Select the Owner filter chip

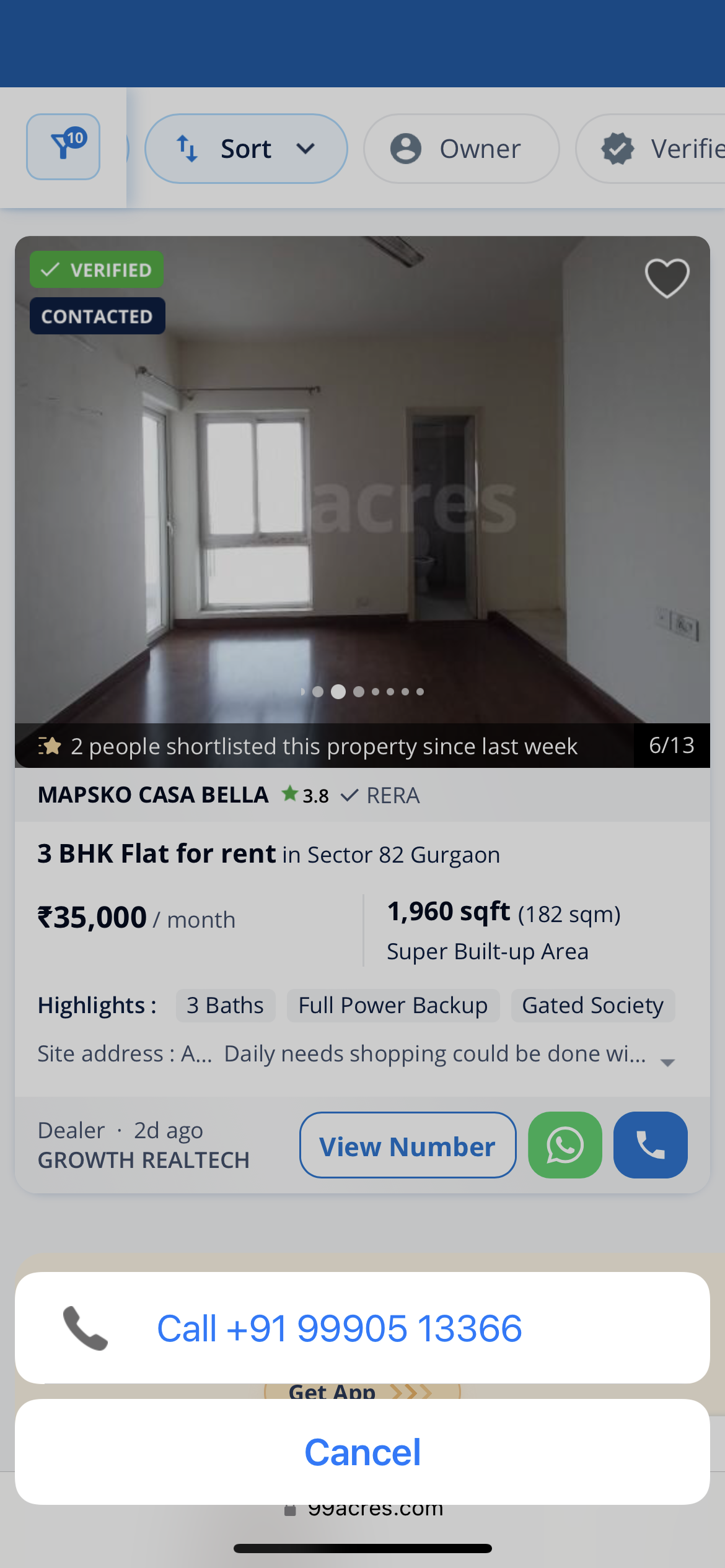[461, 149]
